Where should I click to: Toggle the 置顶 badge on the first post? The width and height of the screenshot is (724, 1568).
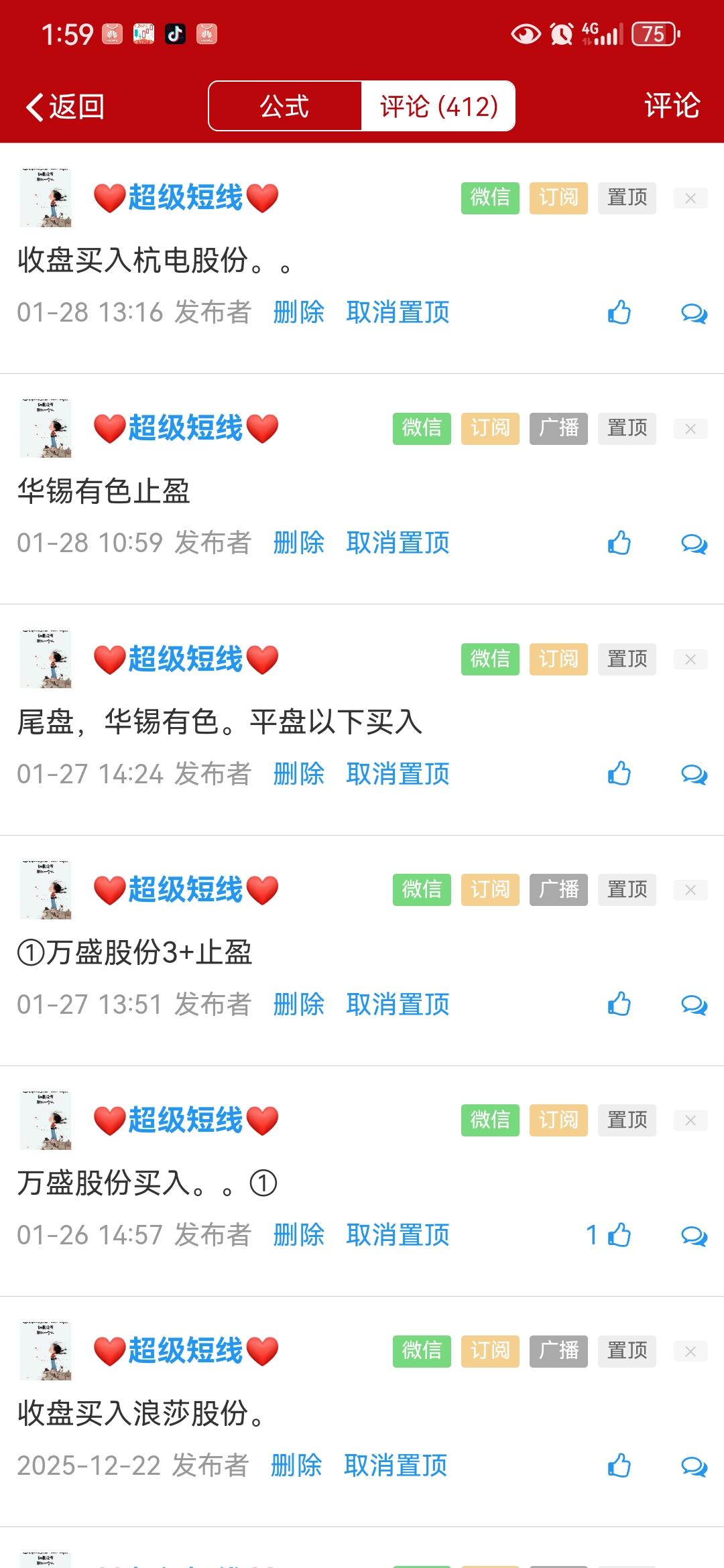click(626, 198)
